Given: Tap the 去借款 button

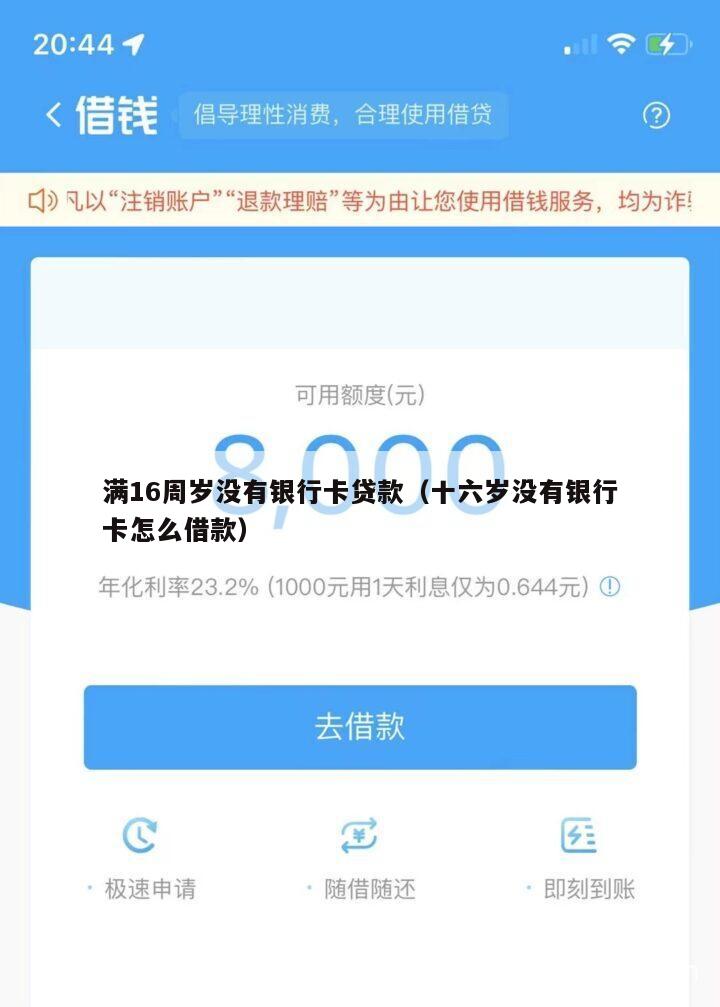Looking at the screenshot, I should tap(360, 727).
